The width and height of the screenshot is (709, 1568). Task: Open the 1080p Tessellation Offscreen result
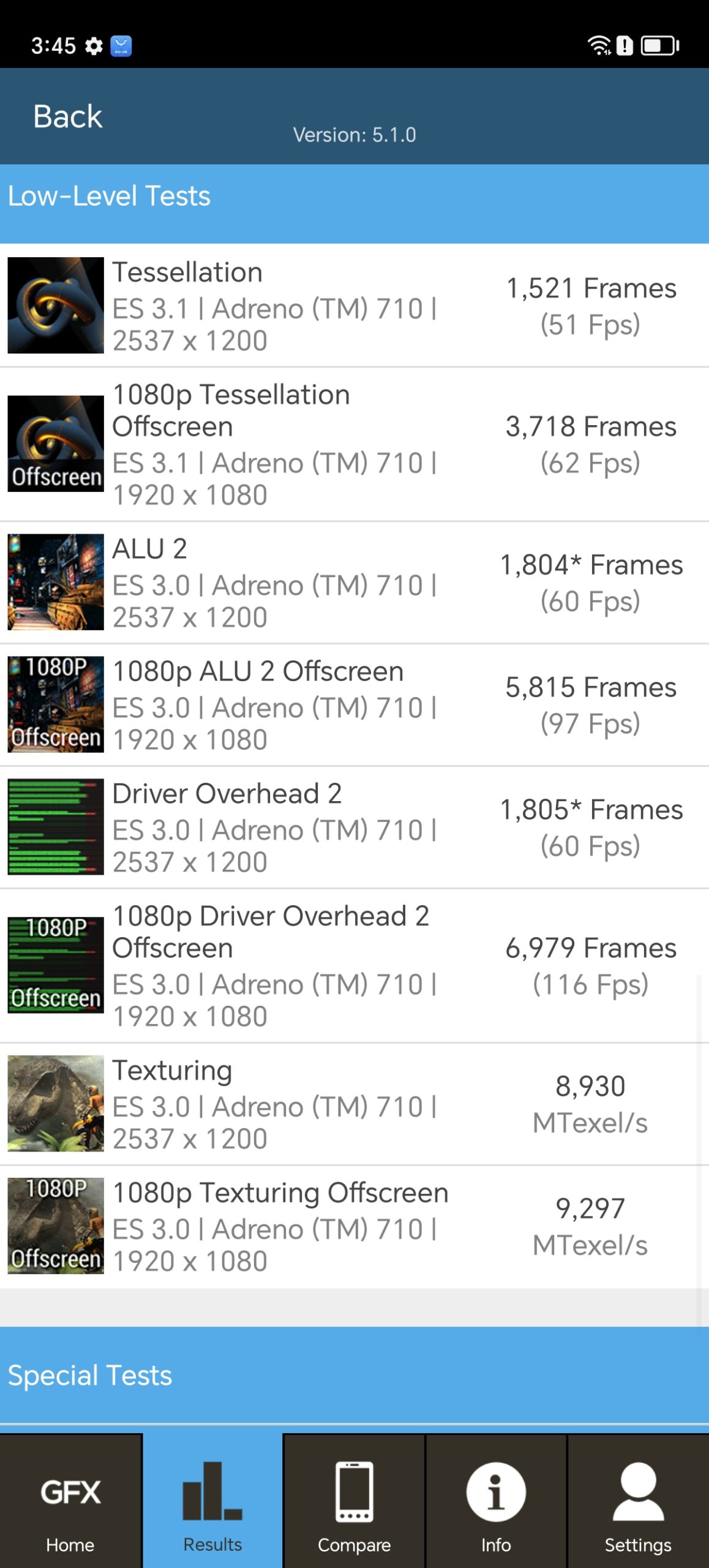pyautogui.click(x=354, y=444)
